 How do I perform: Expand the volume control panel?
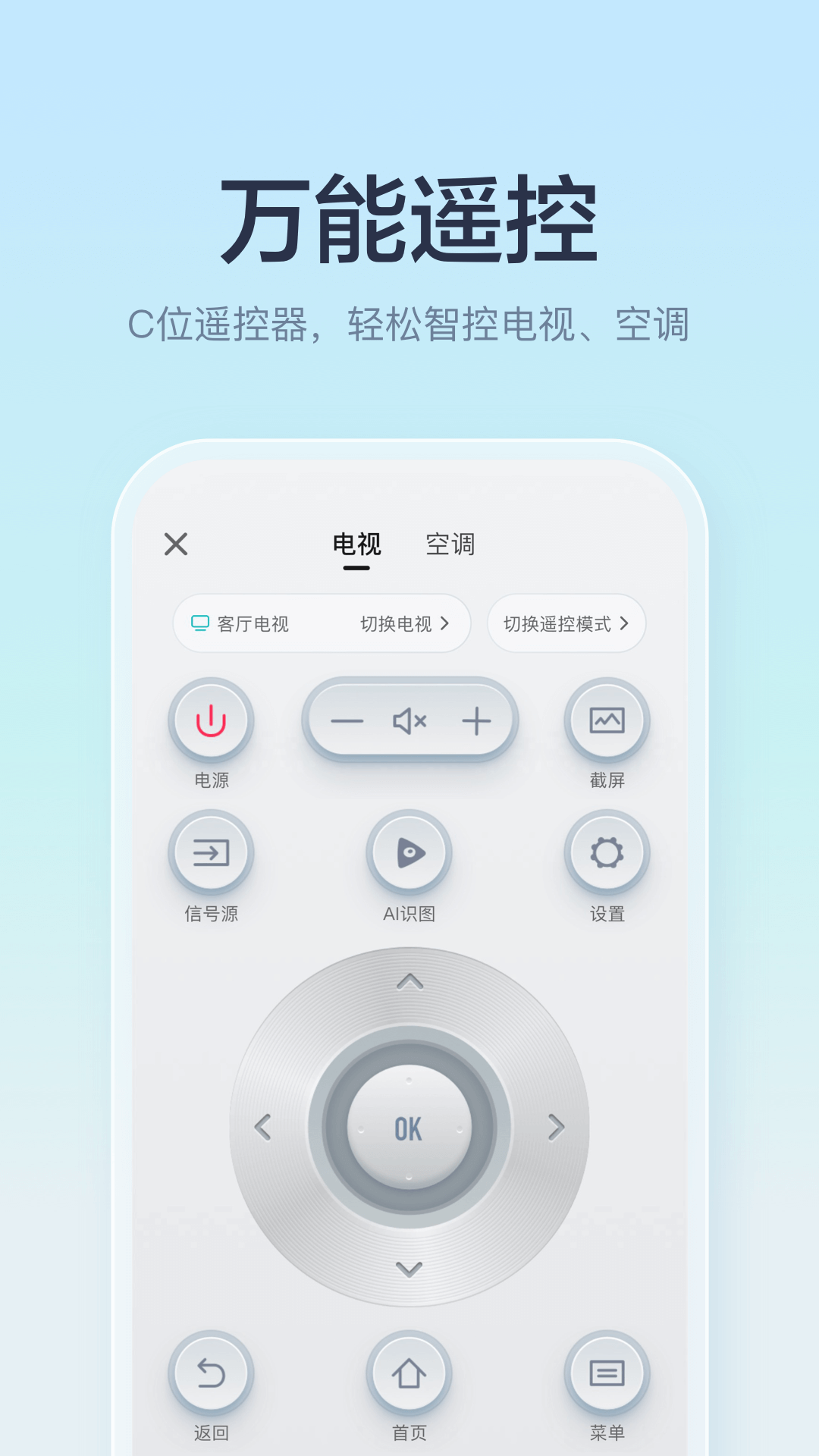tap(409, 721)
